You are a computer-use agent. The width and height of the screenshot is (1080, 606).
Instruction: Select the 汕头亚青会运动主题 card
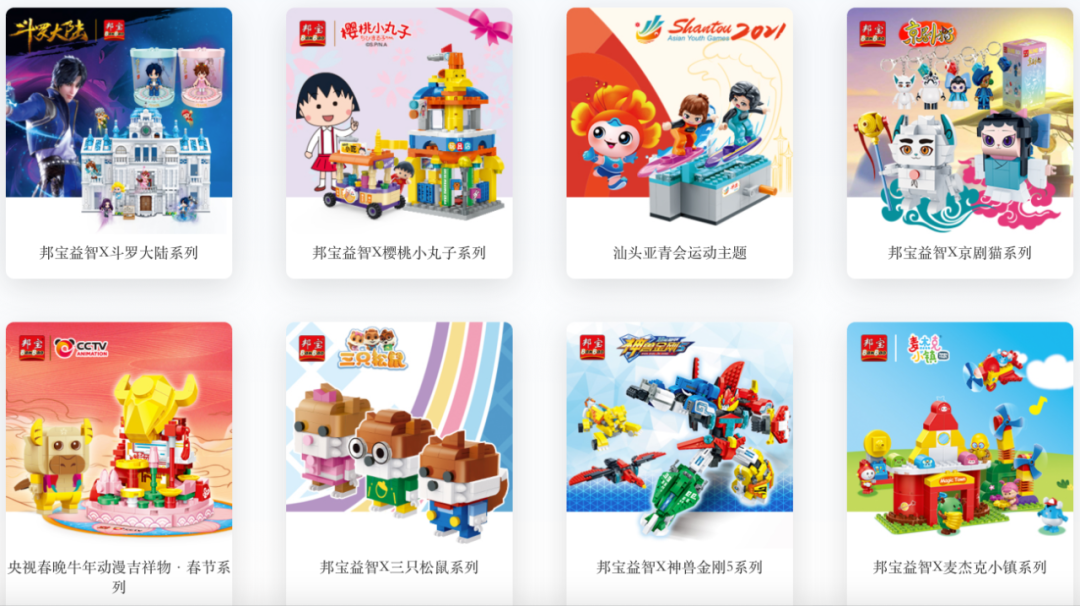[679, 143]
